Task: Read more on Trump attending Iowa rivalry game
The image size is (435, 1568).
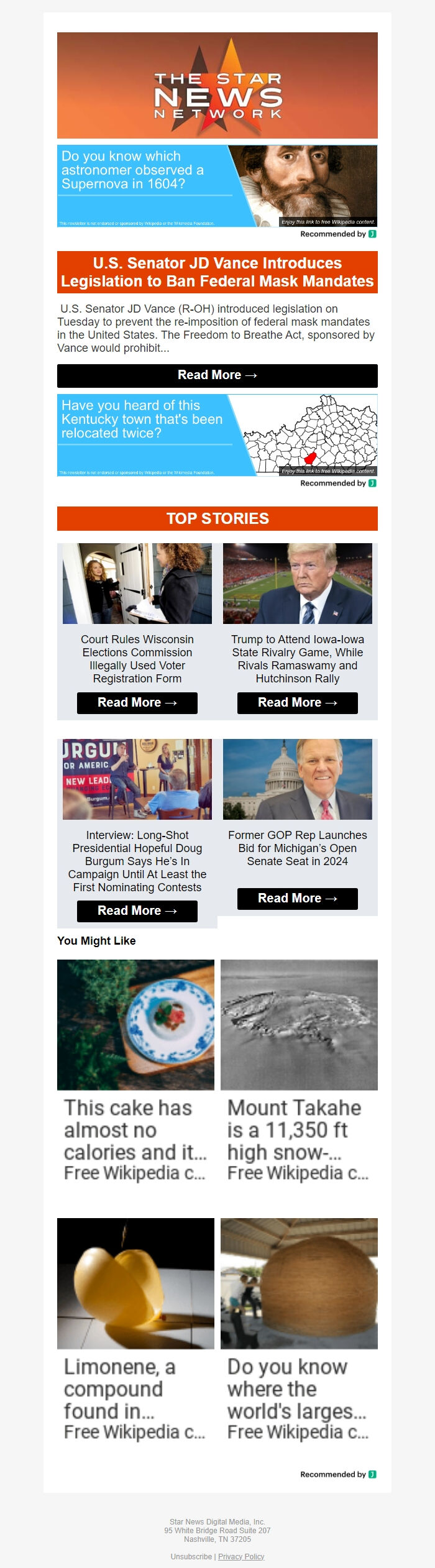Action: point(297,703)
